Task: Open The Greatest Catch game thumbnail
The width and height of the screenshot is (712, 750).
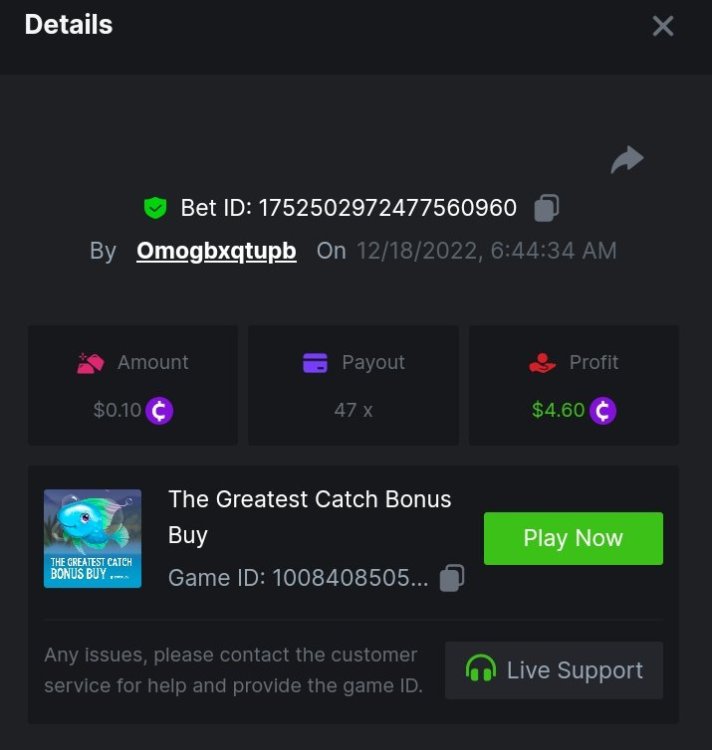Action: [x=92, y=538]
